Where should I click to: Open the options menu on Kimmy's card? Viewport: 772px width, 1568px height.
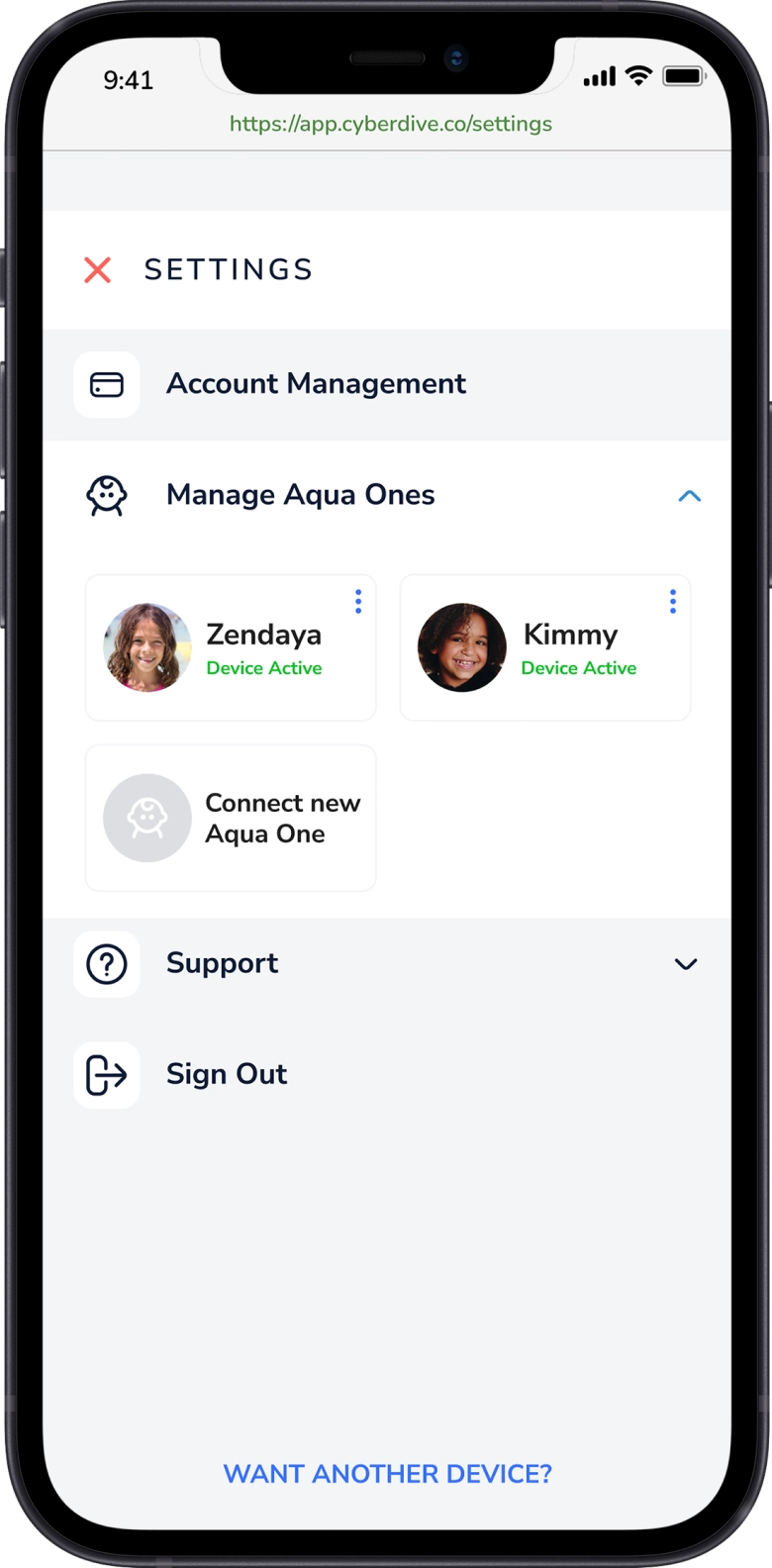673,601
